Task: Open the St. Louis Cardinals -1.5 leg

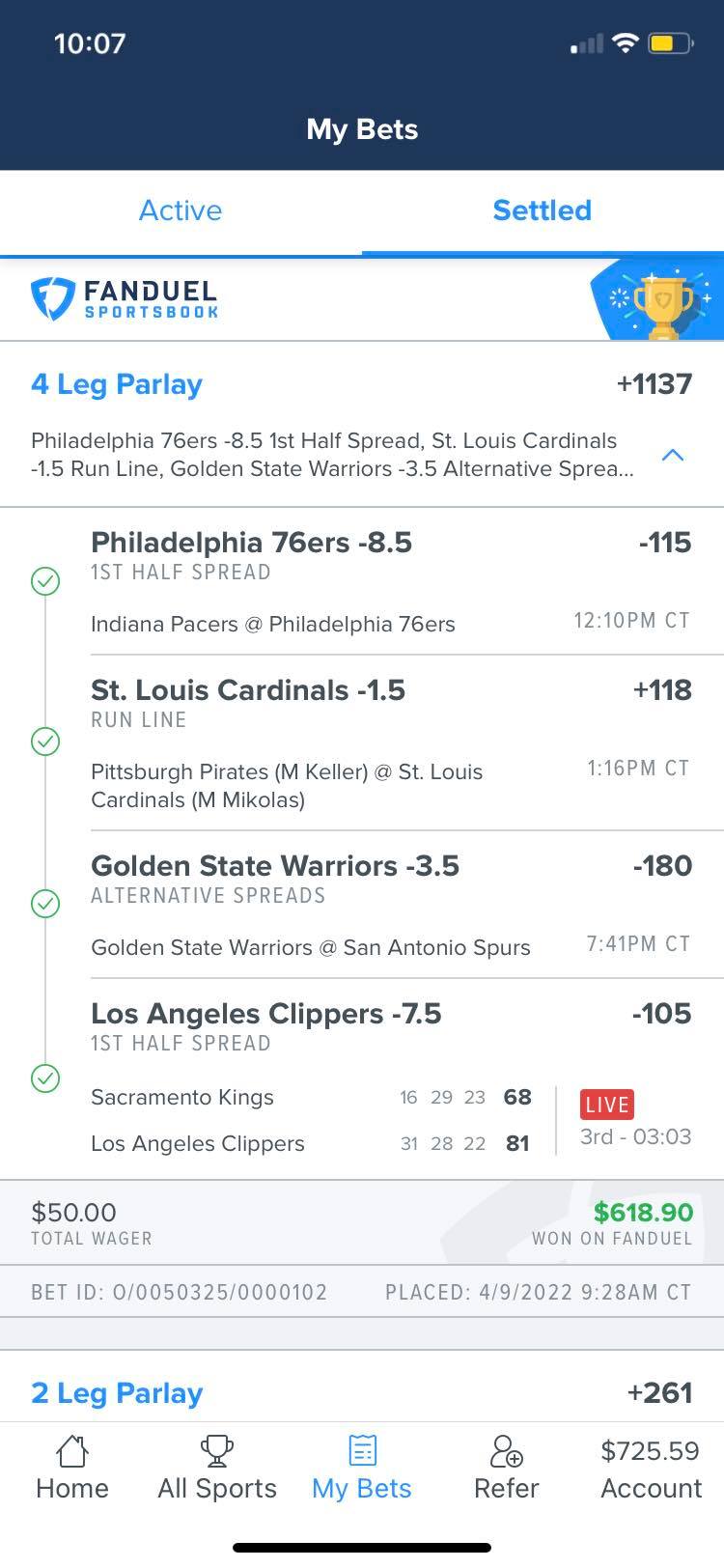Action: coord(391,742)
